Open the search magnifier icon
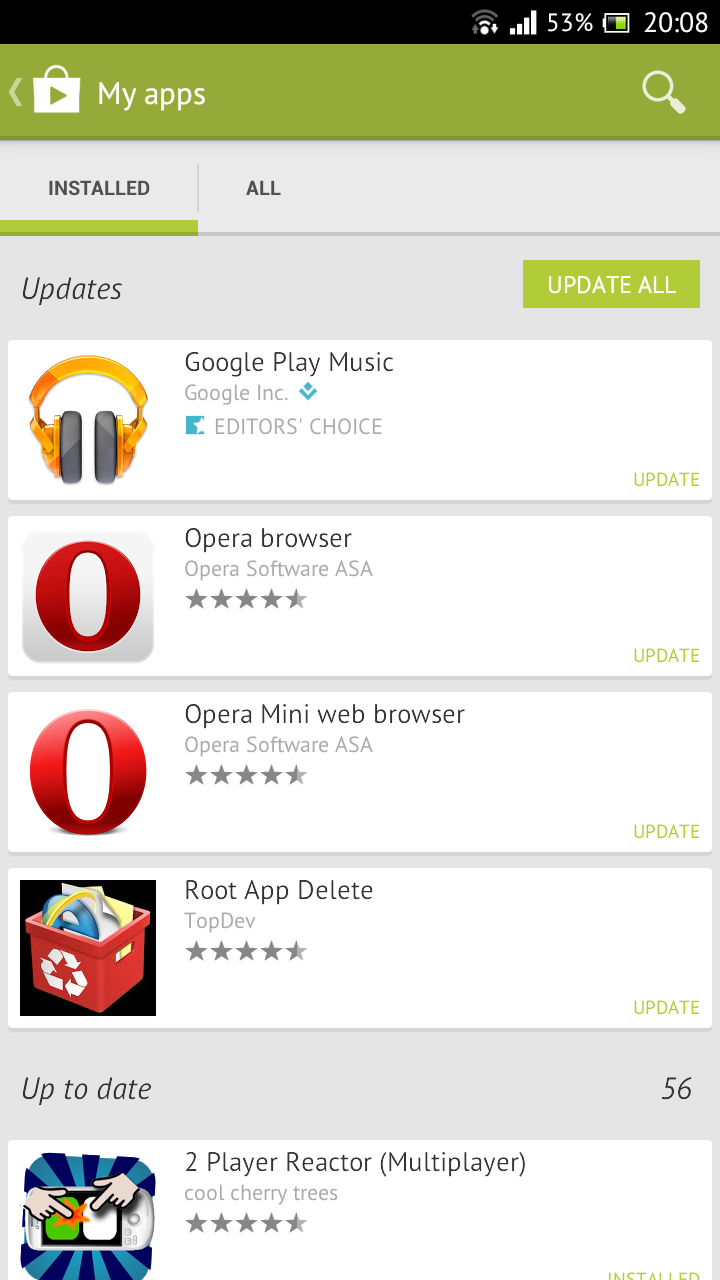720x1280 pixels. [663, 93]
